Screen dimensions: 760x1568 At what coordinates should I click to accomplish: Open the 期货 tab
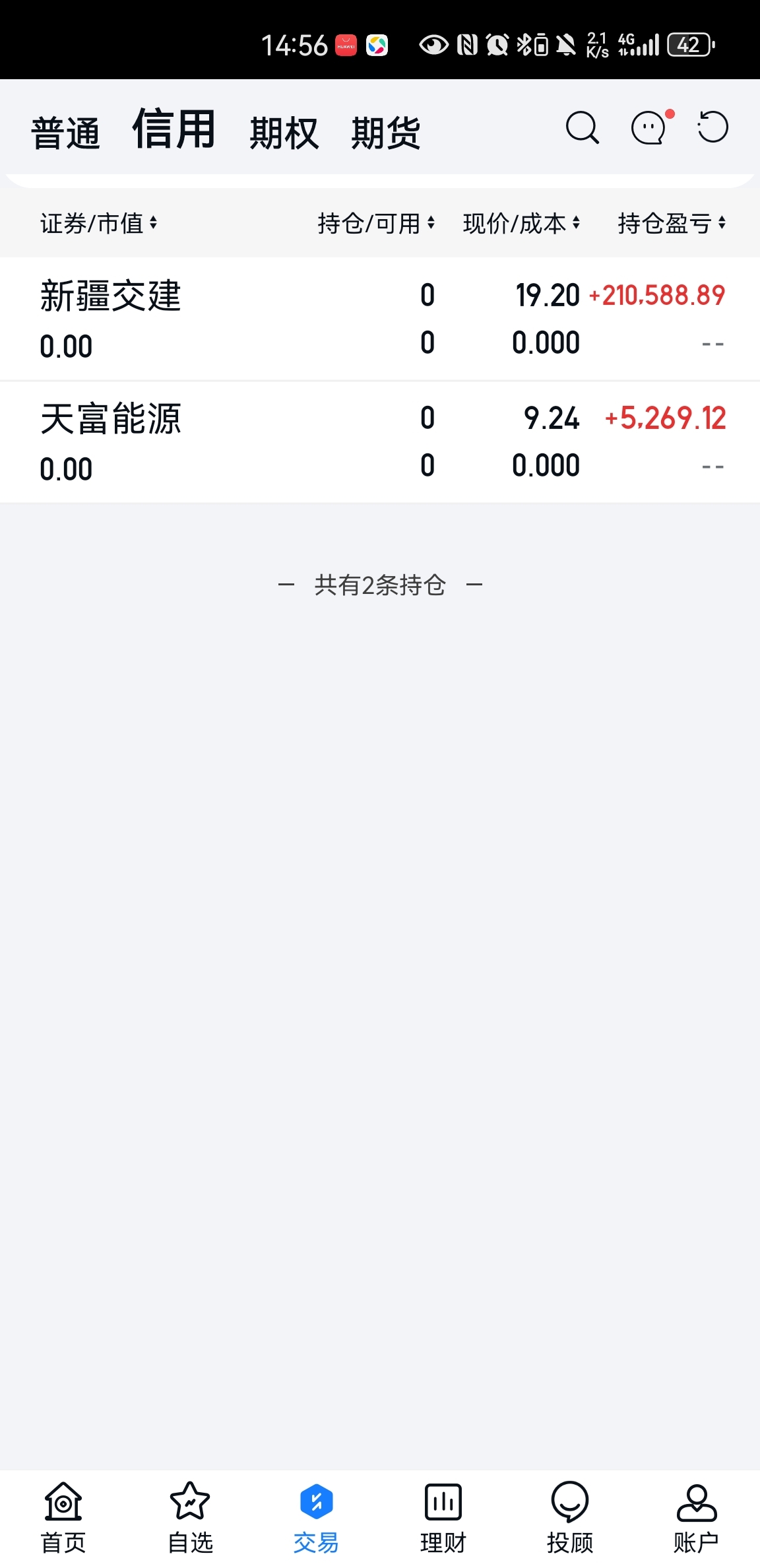(x=386, y=133)
